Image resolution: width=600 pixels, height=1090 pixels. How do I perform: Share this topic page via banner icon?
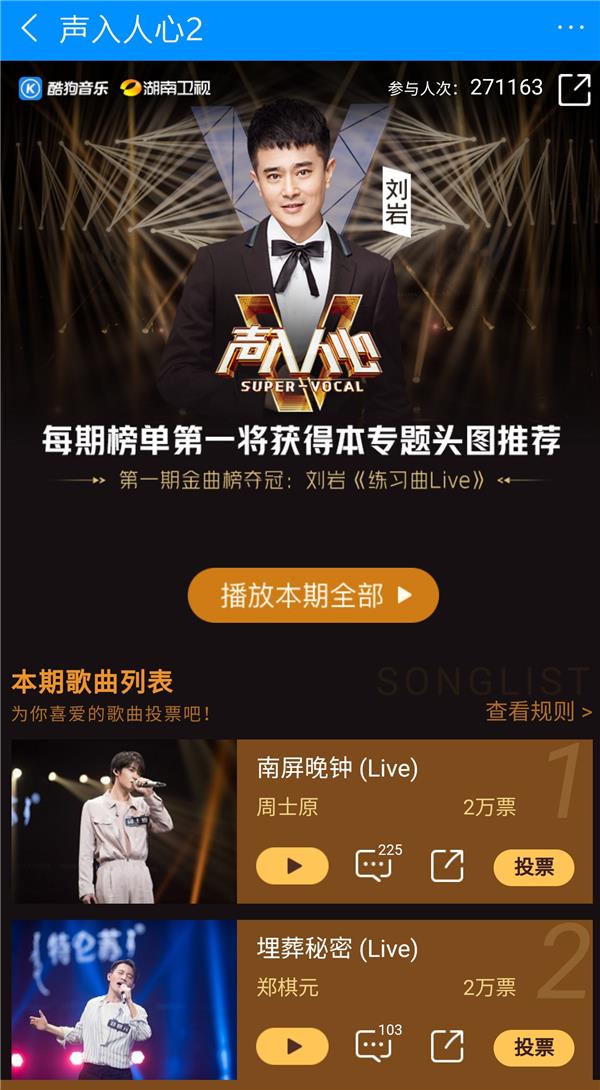pos(574,89)
